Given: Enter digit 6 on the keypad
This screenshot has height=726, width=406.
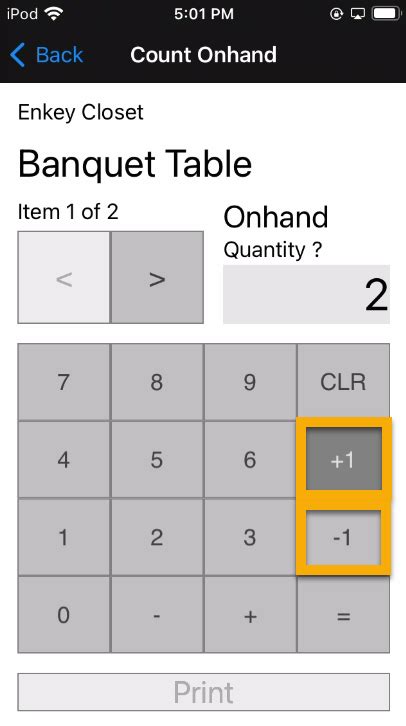Looking at the screenshot, I should point(250,460).
